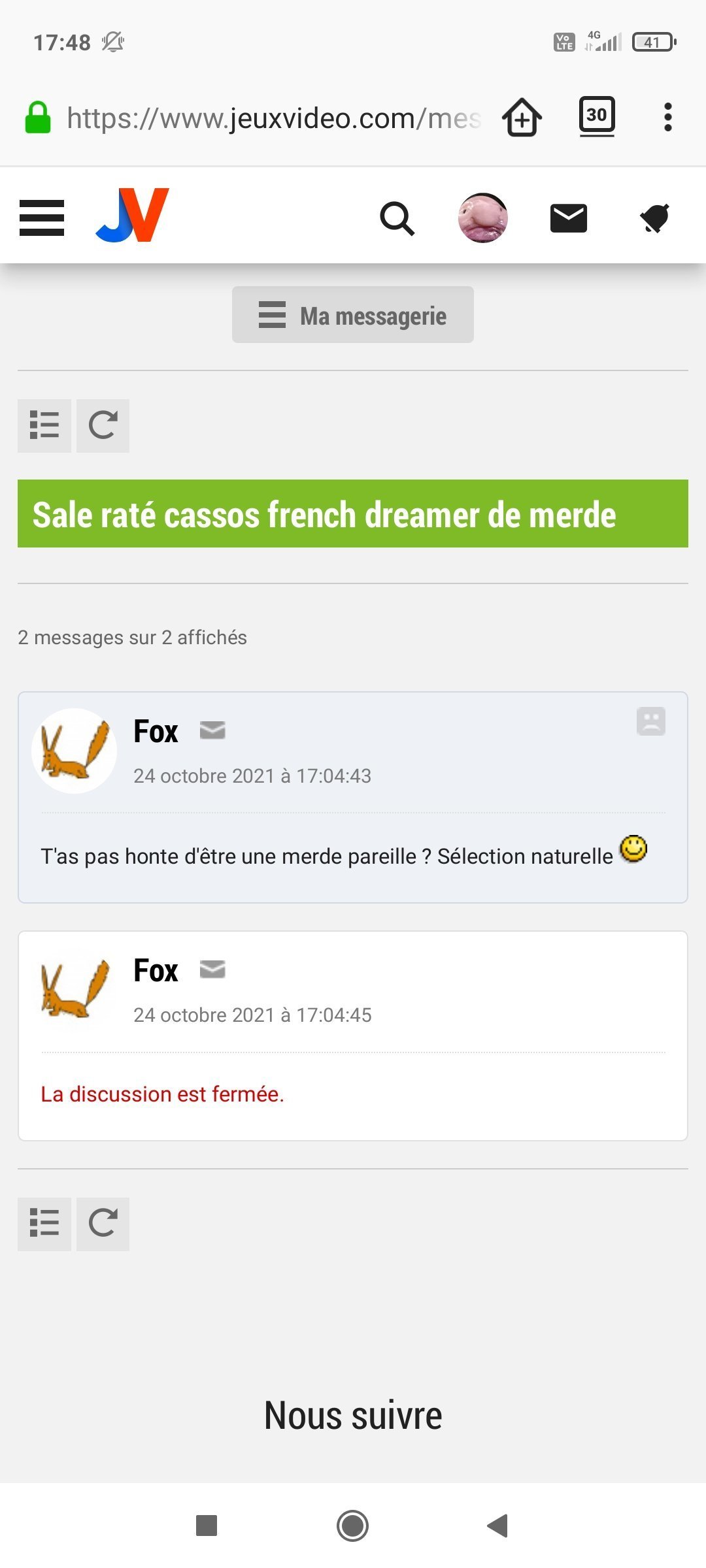Go to the JV homepage logo

(133, 216)
